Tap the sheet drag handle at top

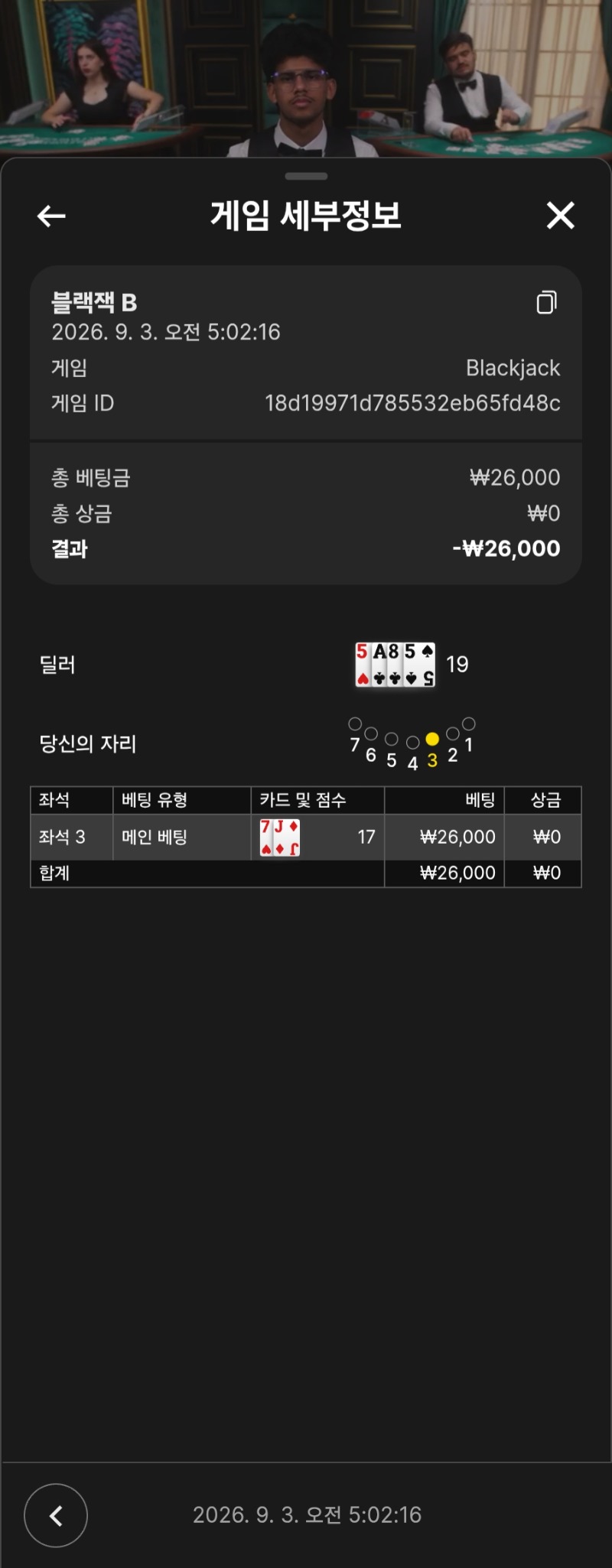click(306, 176)
